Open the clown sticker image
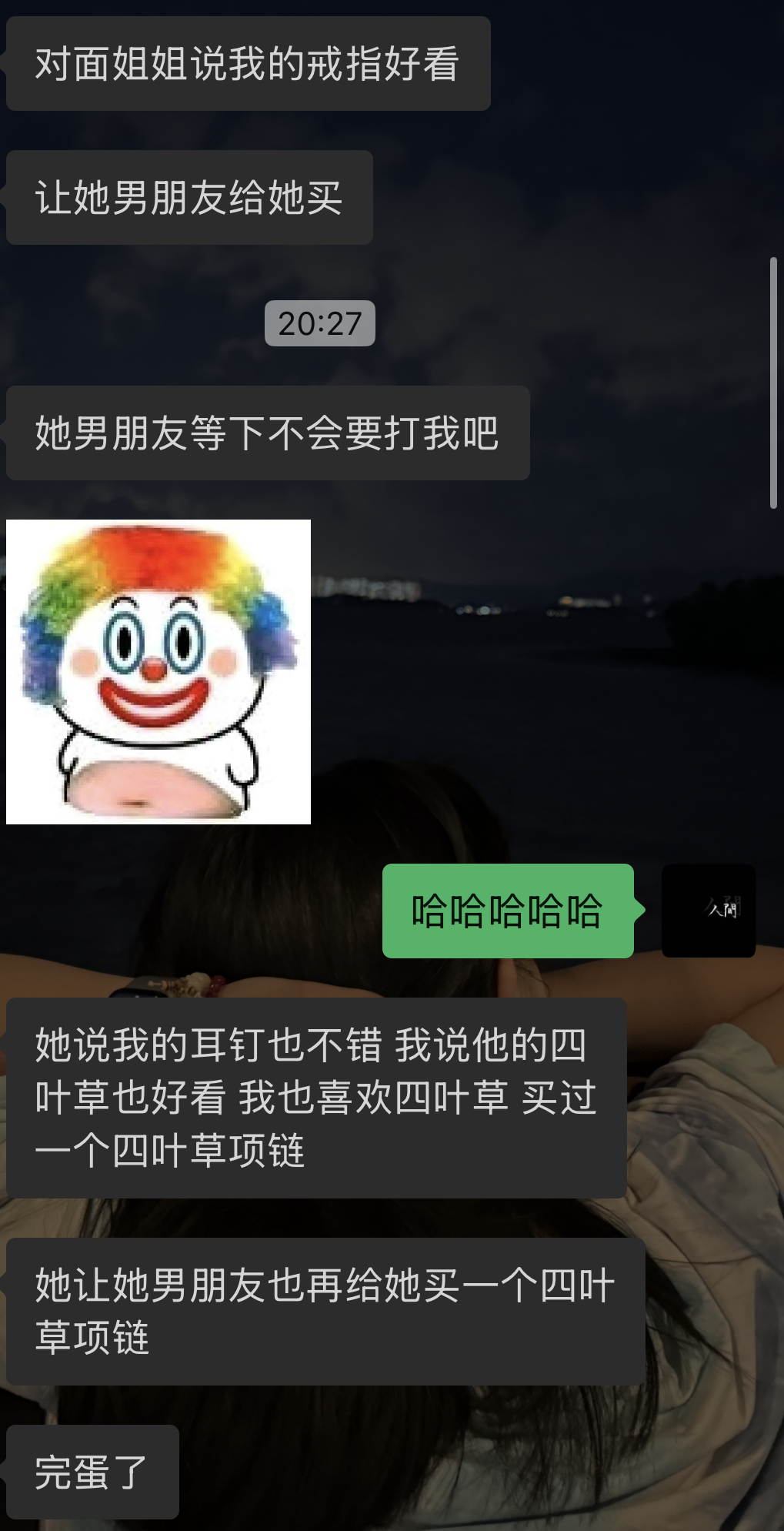The width and height of the screenshot is (784, 1531). pos(158,671)
